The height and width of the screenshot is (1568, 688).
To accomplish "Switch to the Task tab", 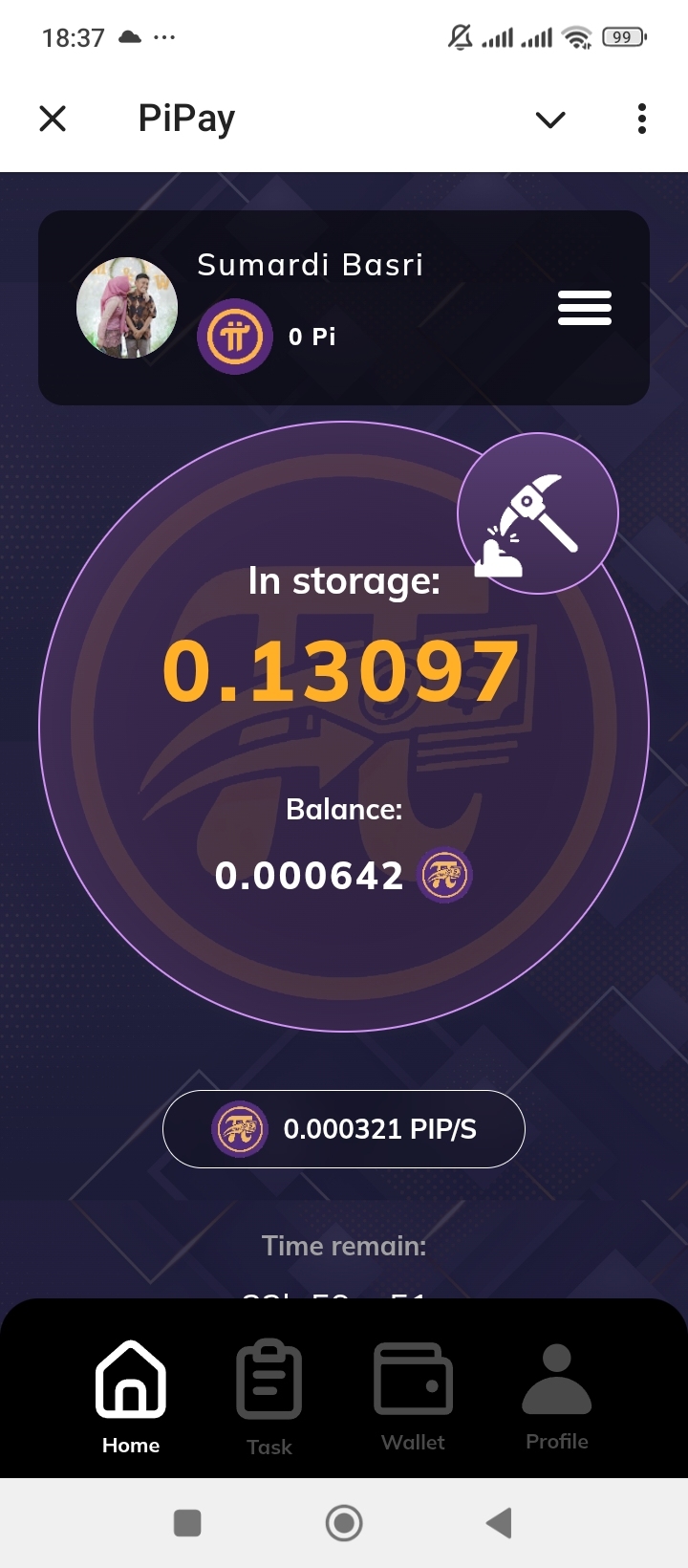I will [269, 1396].
